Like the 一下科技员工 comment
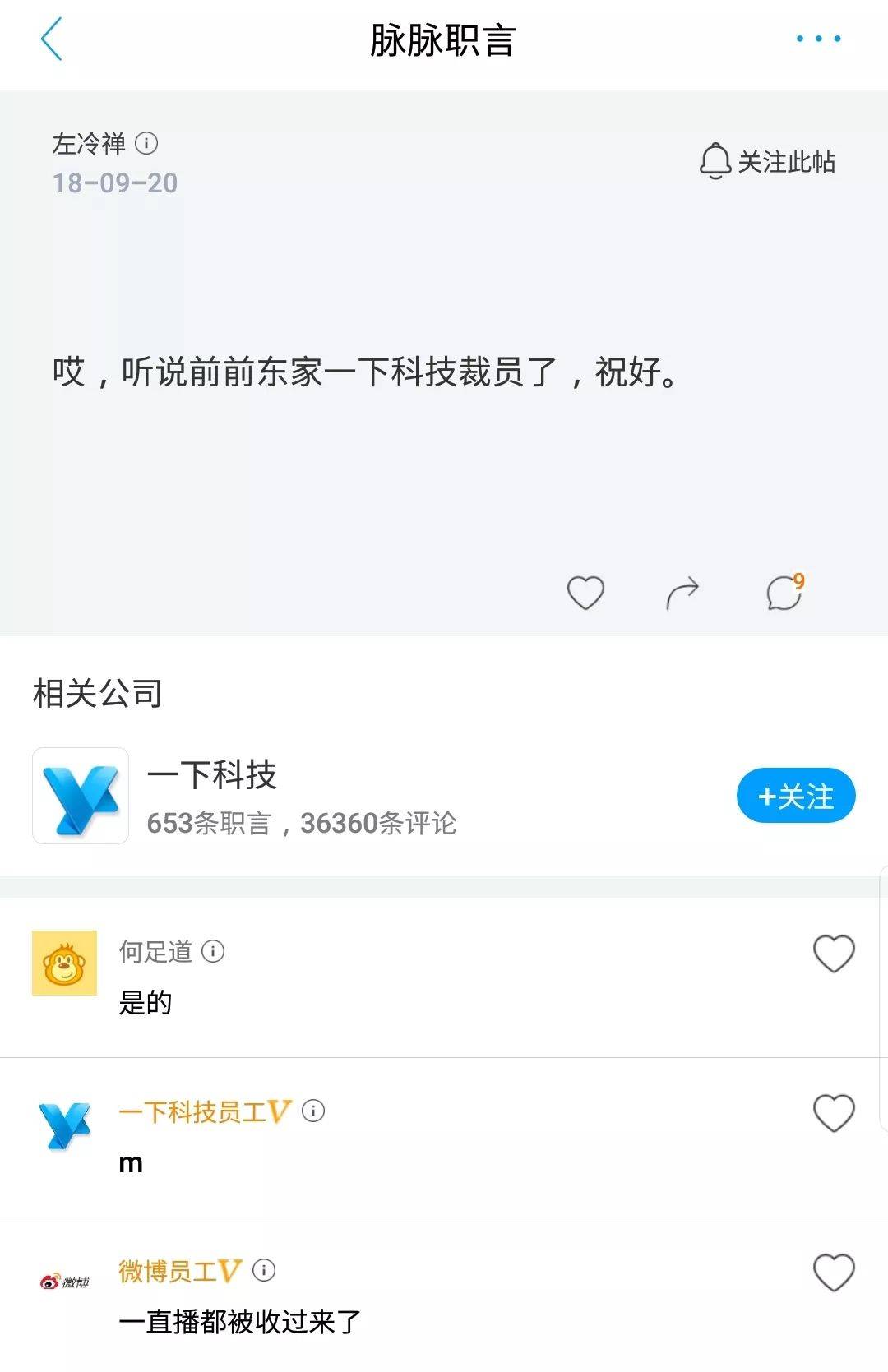The height and width of the screenshot is (1372, 888). click(834, 1113)
